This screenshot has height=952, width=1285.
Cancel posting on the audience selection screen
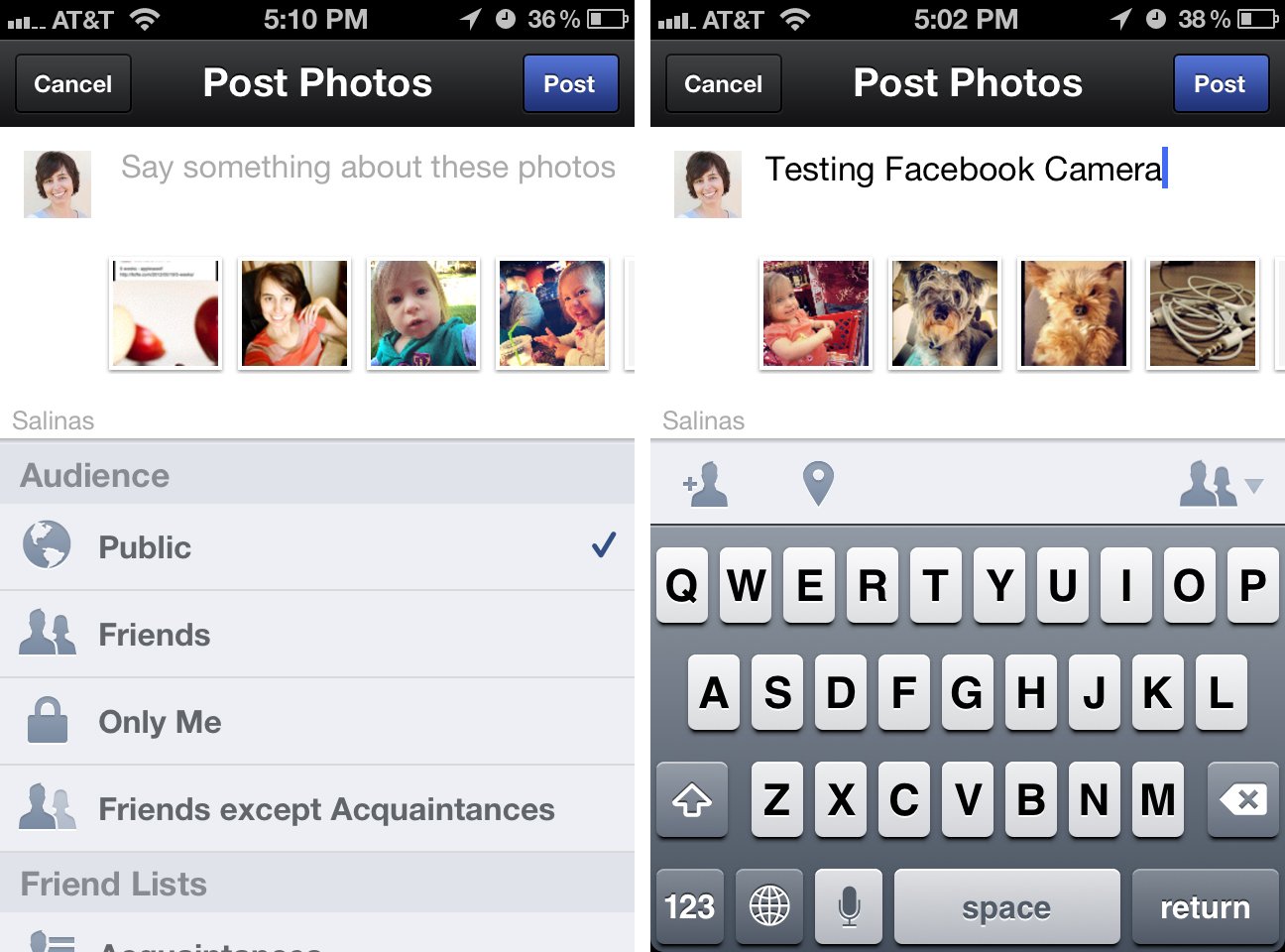point(73,84)
